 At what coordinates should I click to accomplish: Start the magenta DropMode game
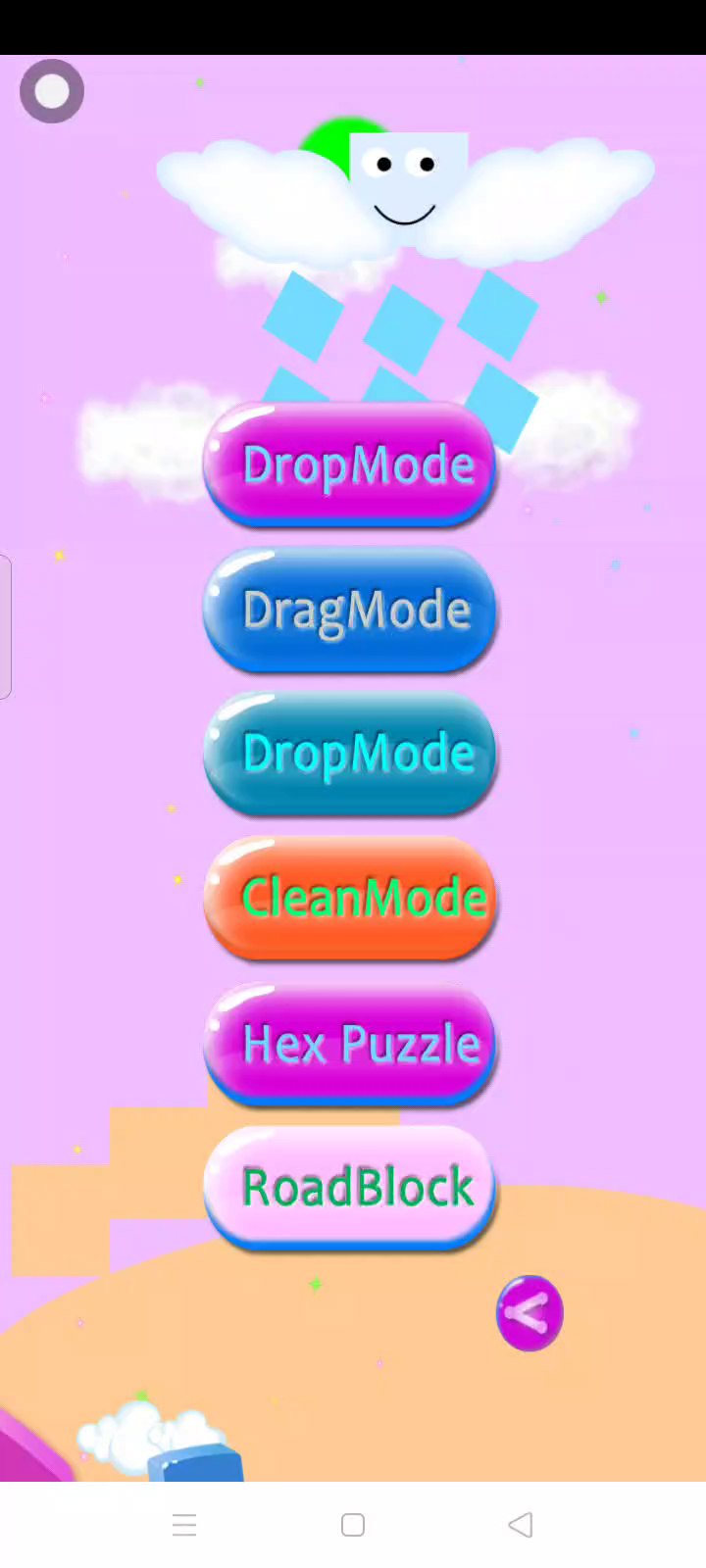pos(350,464)
